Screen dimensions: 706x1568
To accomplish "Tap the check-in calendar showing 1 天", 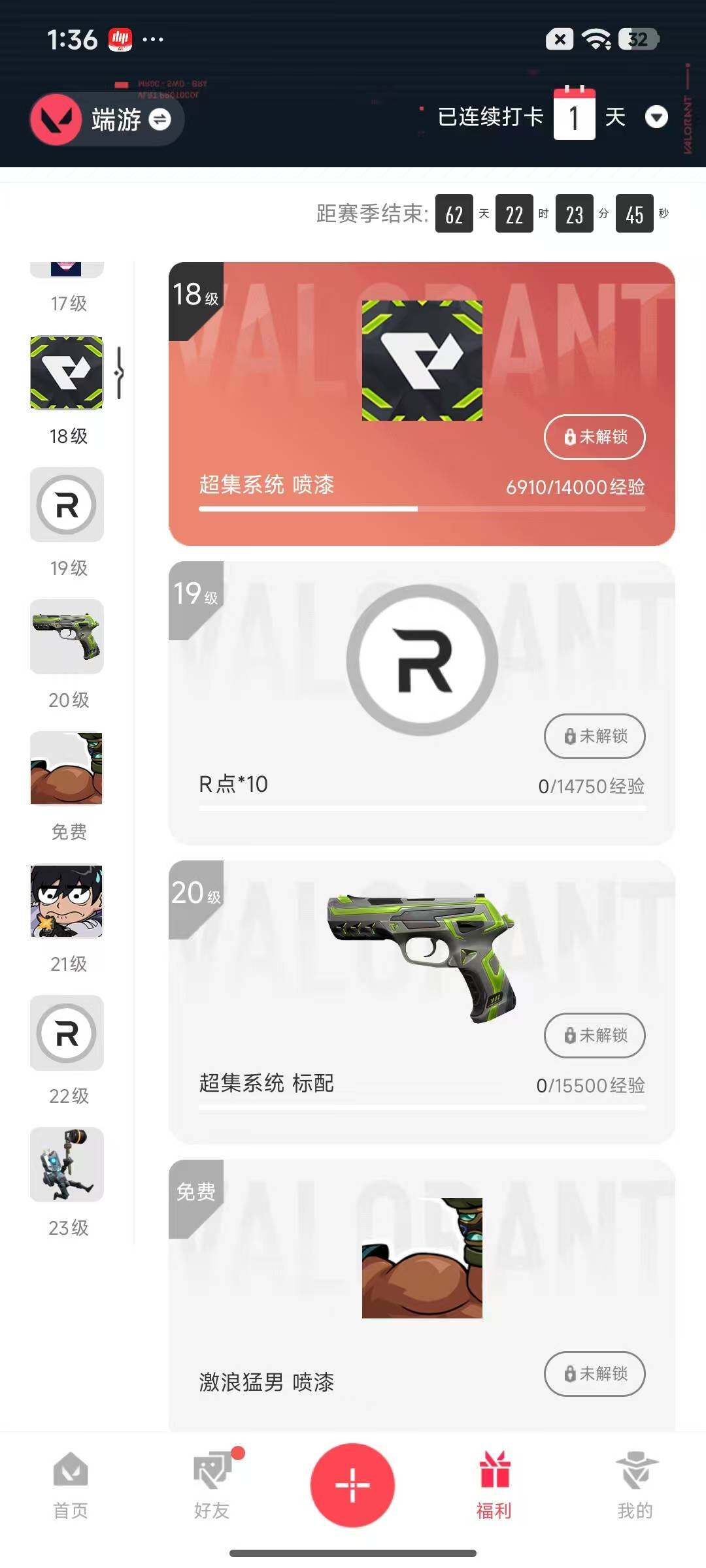I will (573, 117).
